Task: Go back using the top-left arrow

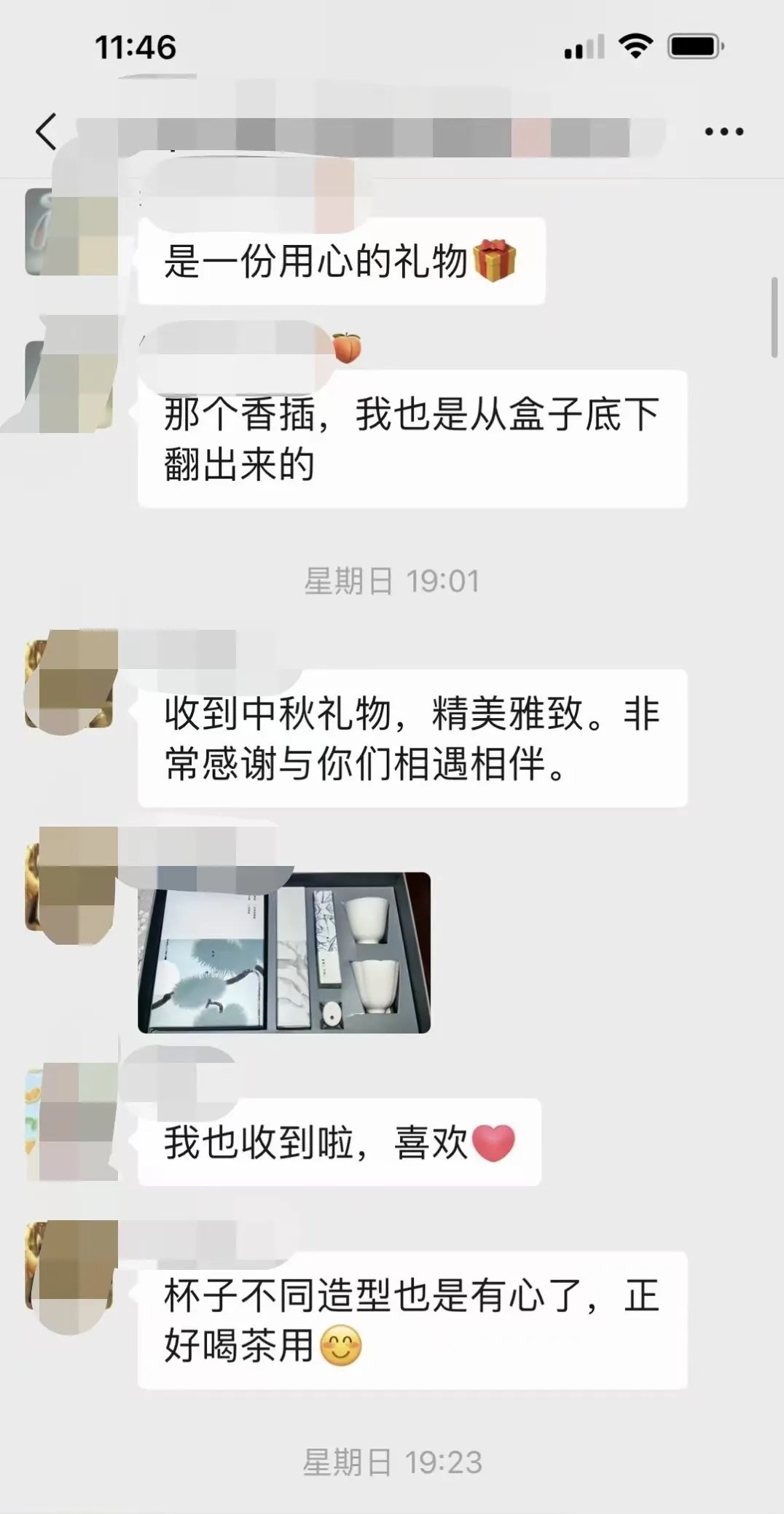Action: click(x=46, y=132)
